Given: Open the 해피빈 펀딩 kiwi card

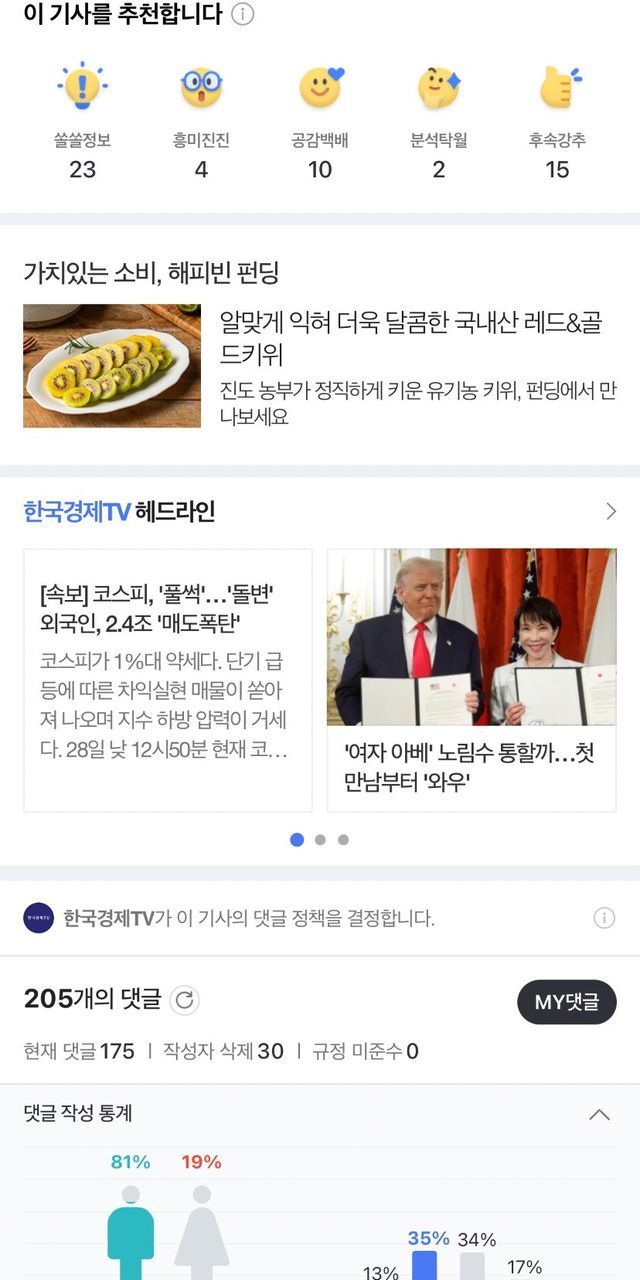Looking at the screenshot, I should [320, 366].
